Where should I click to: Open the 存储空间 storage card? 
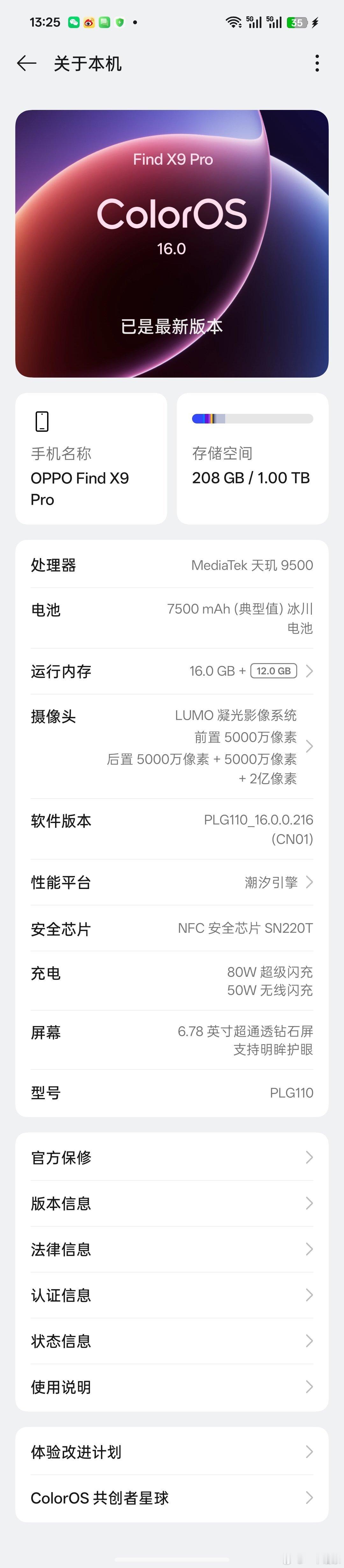click(x=252, y=458)
